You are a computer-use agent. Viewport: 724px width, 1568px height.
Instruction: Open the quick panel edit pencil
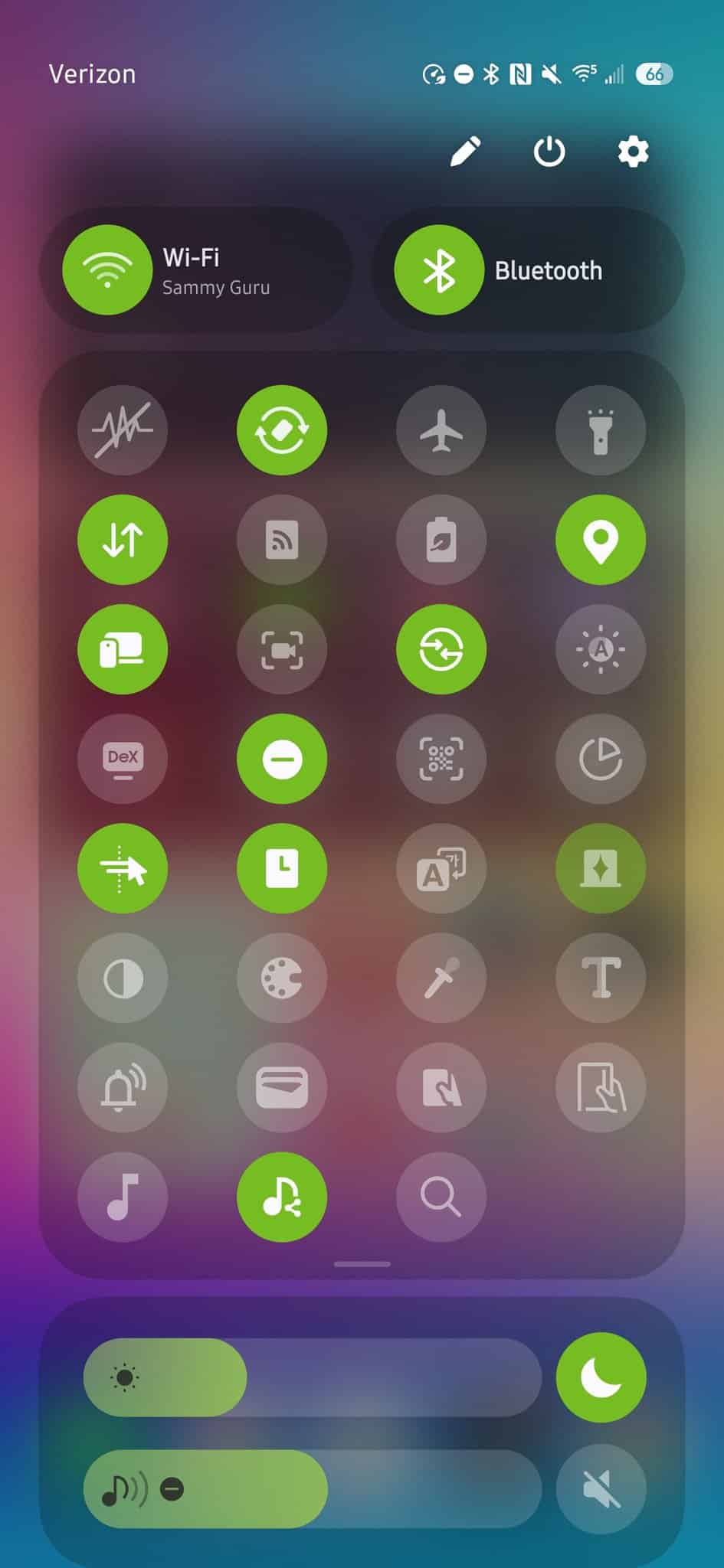click(465, 152)
